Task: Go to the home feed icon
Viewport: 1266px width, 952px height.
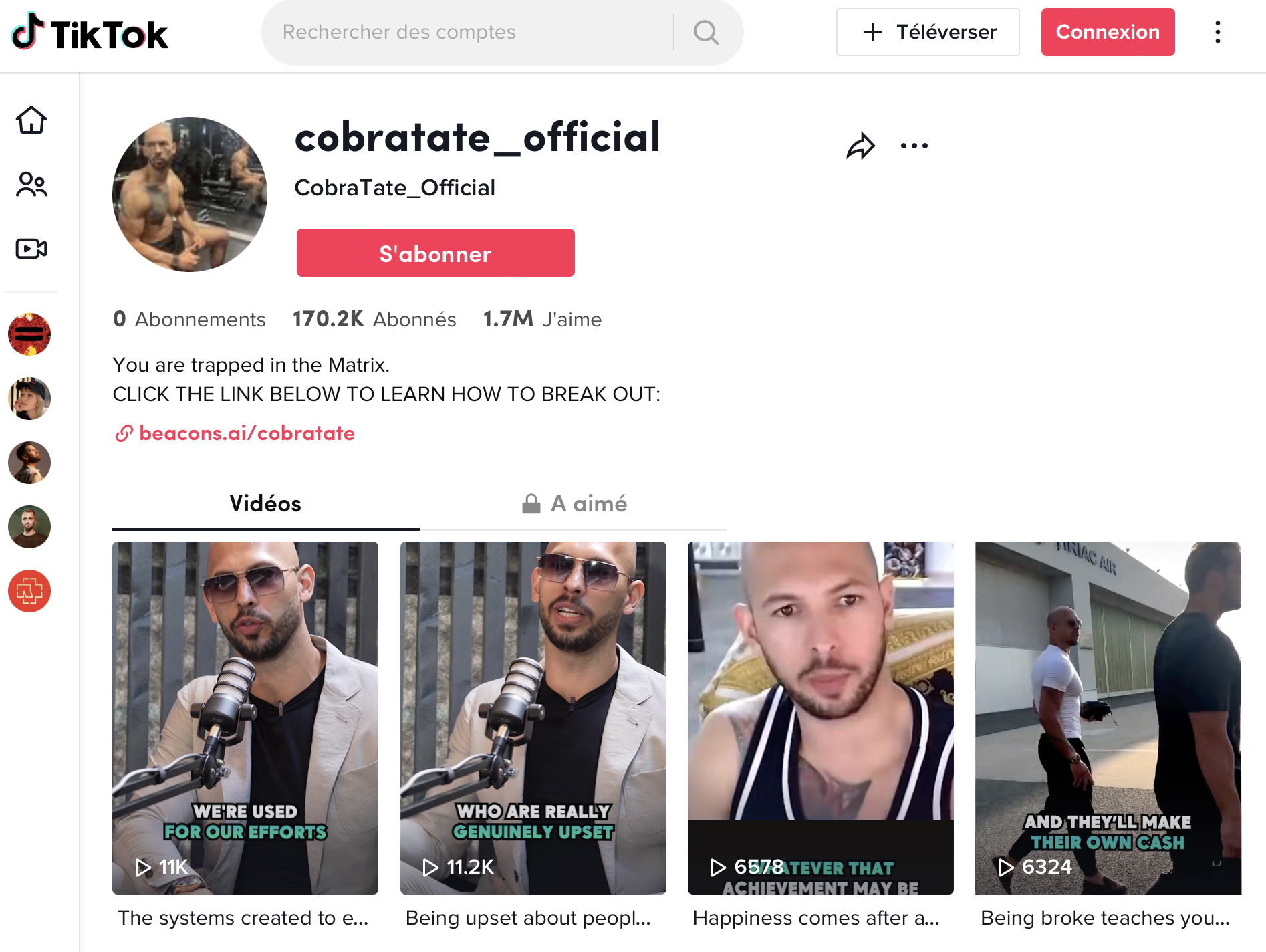Action: pyautogui.click(x=31, y=120)
